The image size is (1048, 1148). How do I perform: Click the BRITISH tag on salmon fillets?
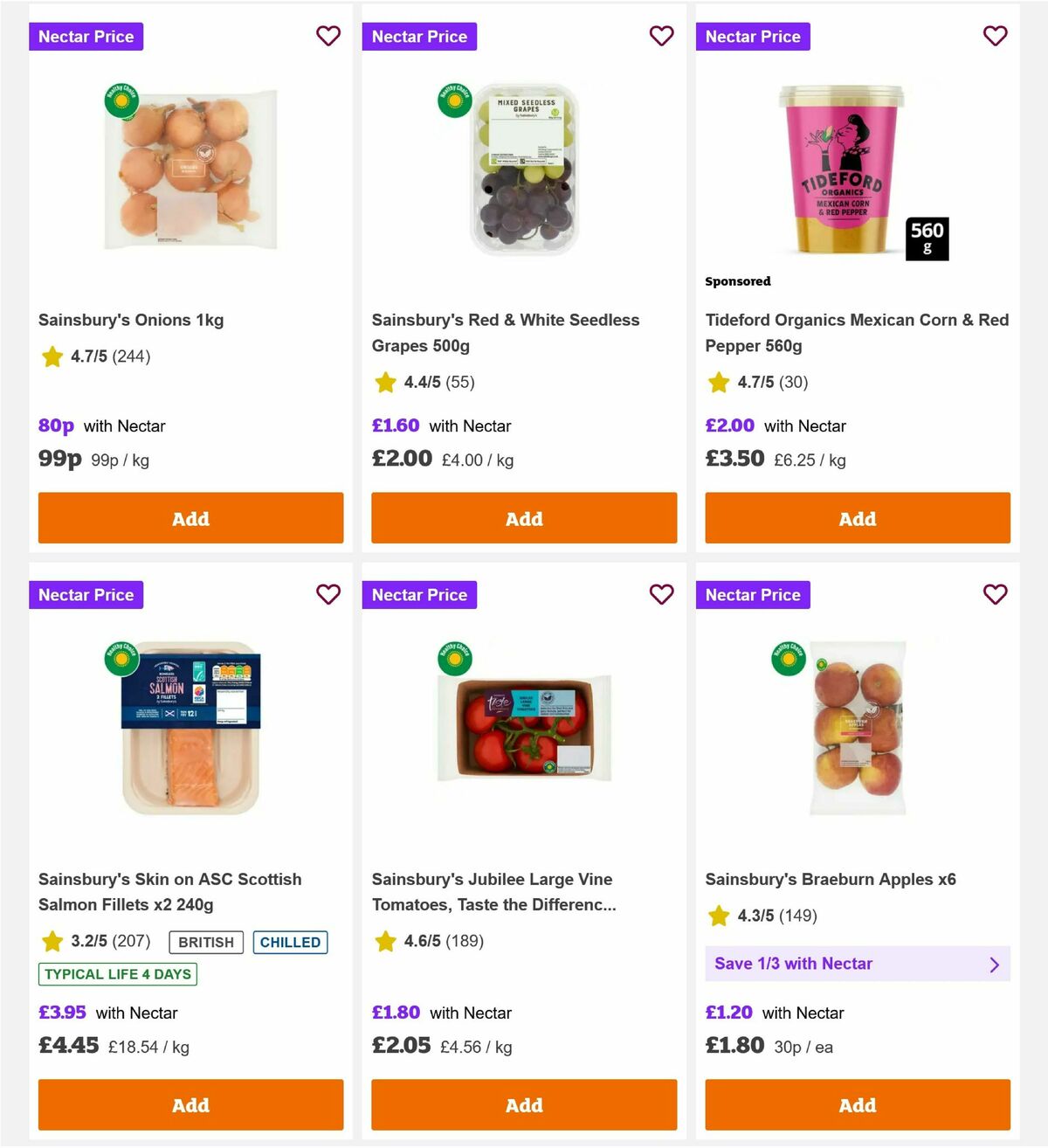tap(205, 942)
